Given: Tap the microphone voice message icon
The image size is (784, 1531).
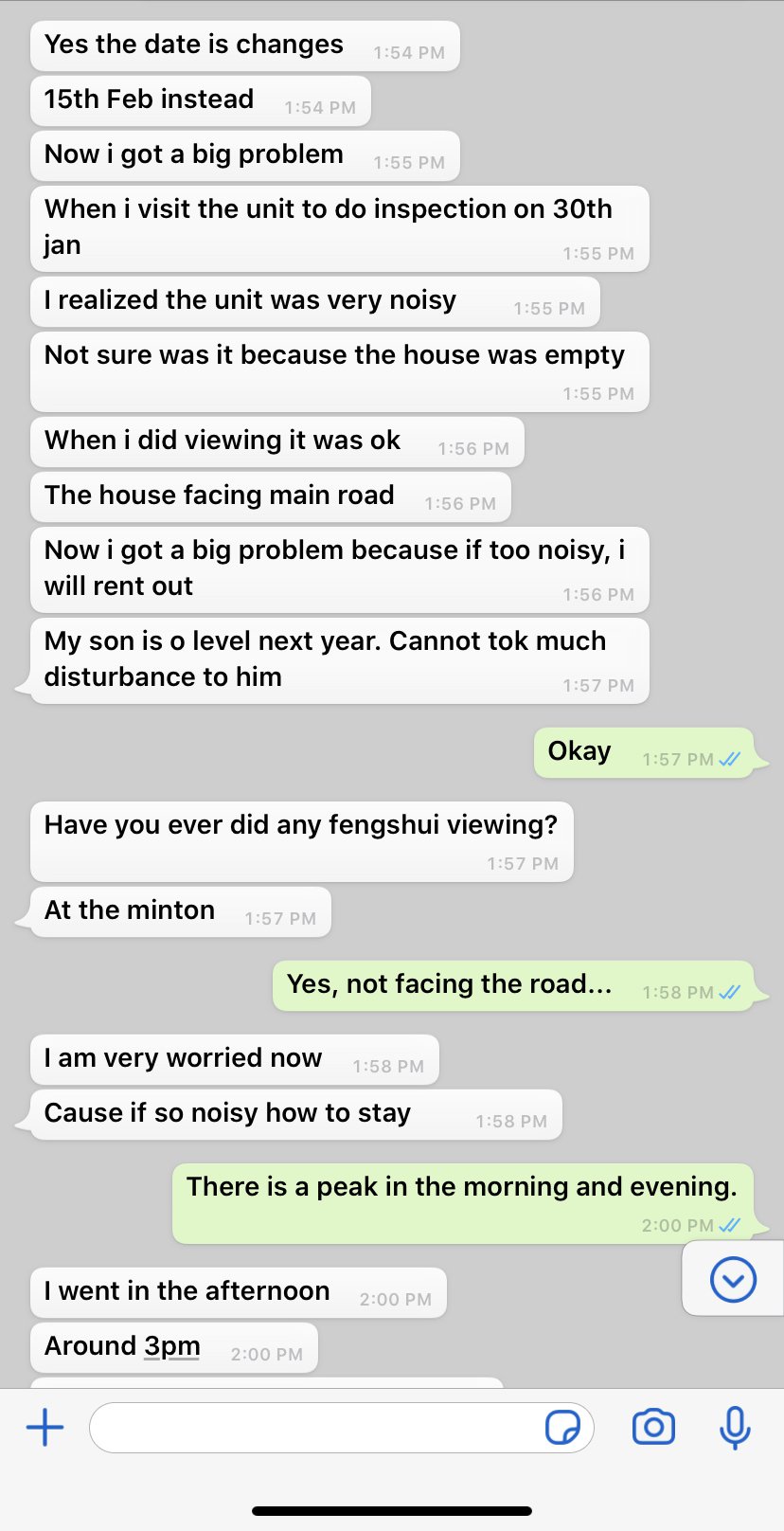Looking at the screenshot, I should 735,1428.
